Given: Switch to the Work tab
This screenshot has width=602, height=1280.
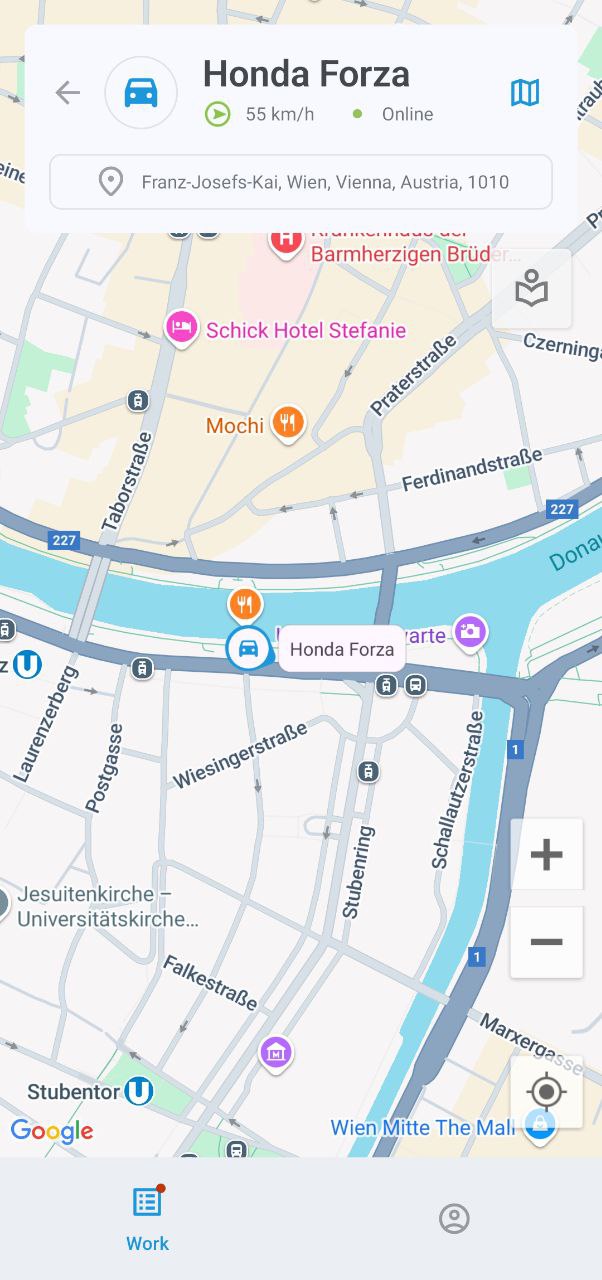Looking at the screenshot, I should point(147,1218).
